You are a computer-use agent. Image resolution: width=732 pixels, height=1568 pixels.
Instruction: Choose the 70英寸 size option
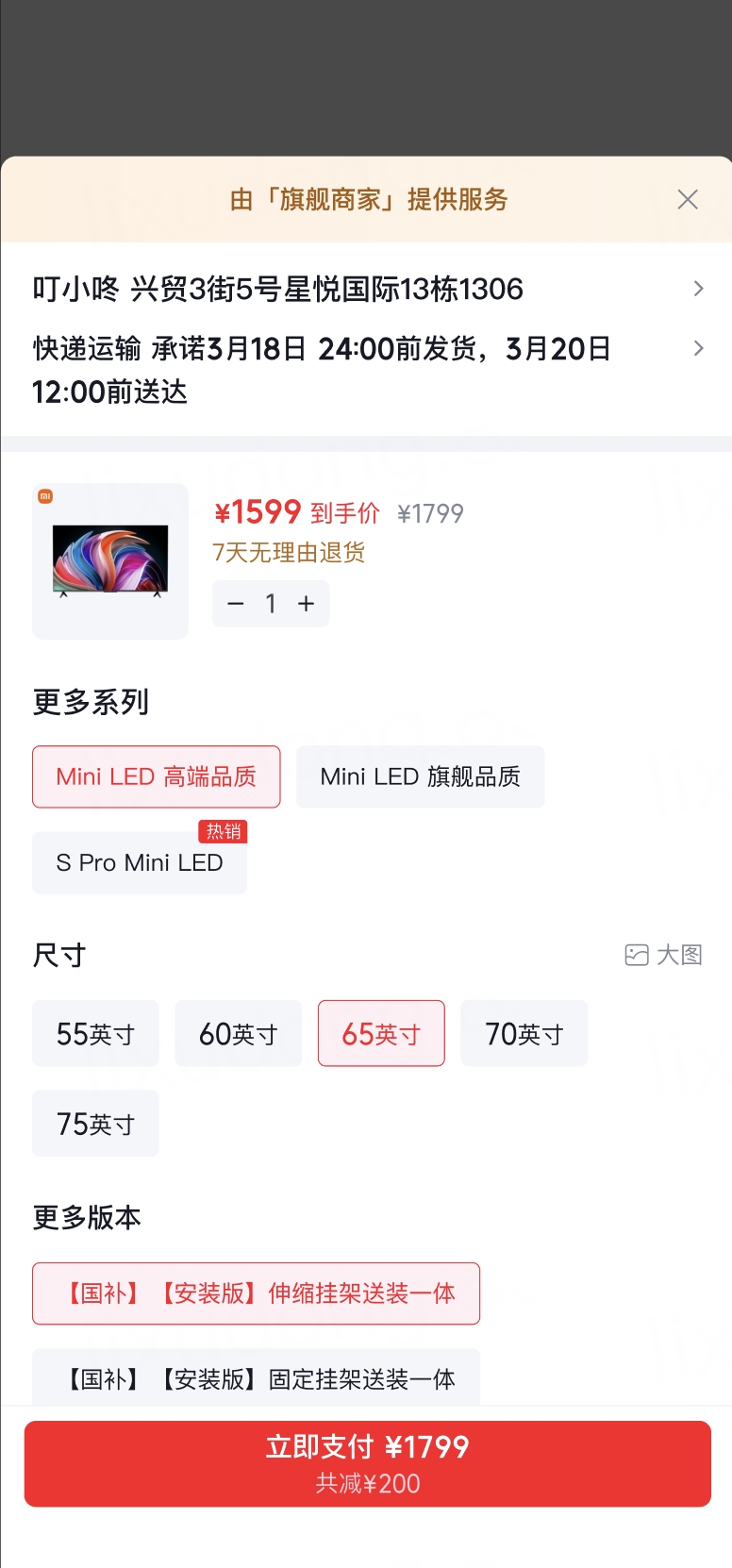coord(524,1034)
